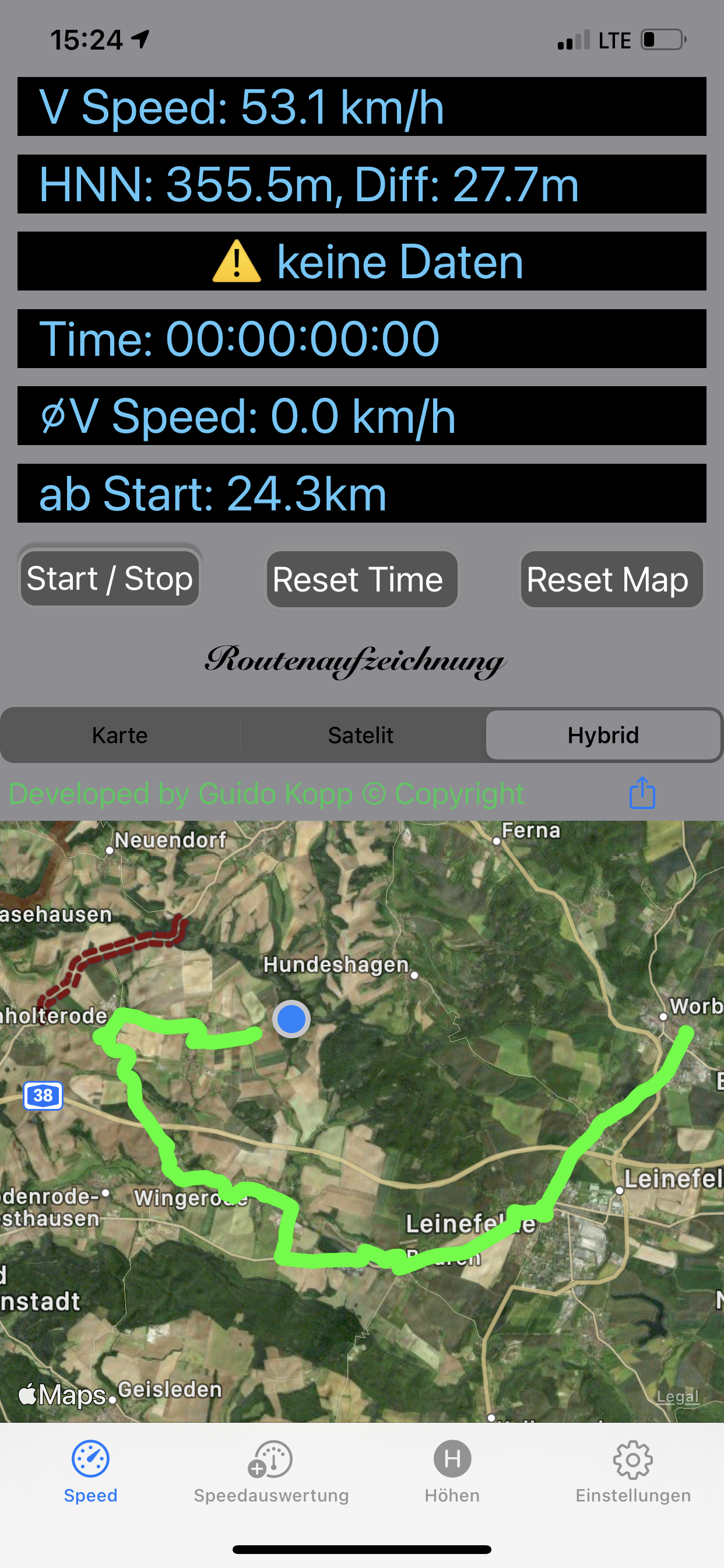Switch map to Karte view
The width and height of the screenshot is (724, 1568).
120,736
